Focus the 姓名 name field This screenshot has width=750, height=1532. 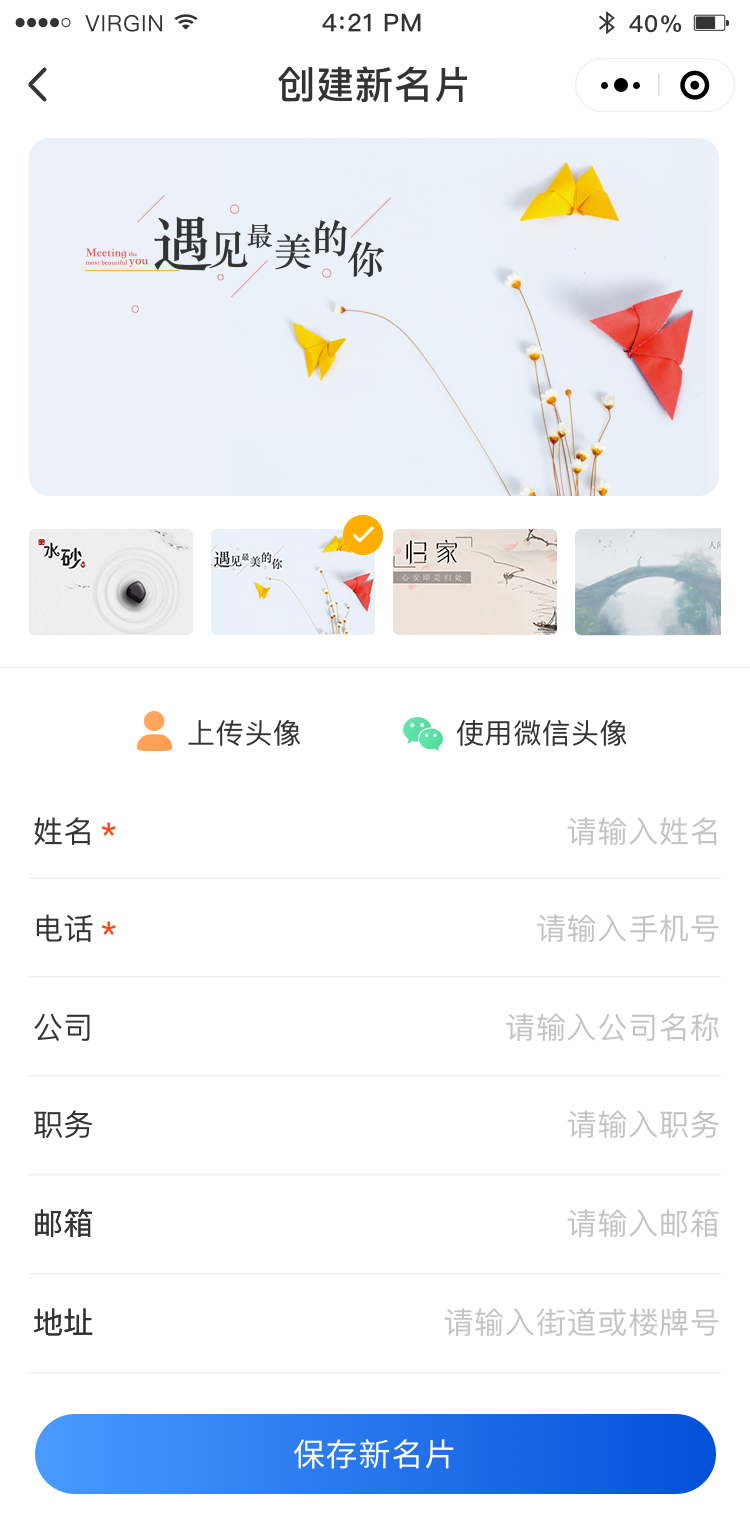click(374, 831)
